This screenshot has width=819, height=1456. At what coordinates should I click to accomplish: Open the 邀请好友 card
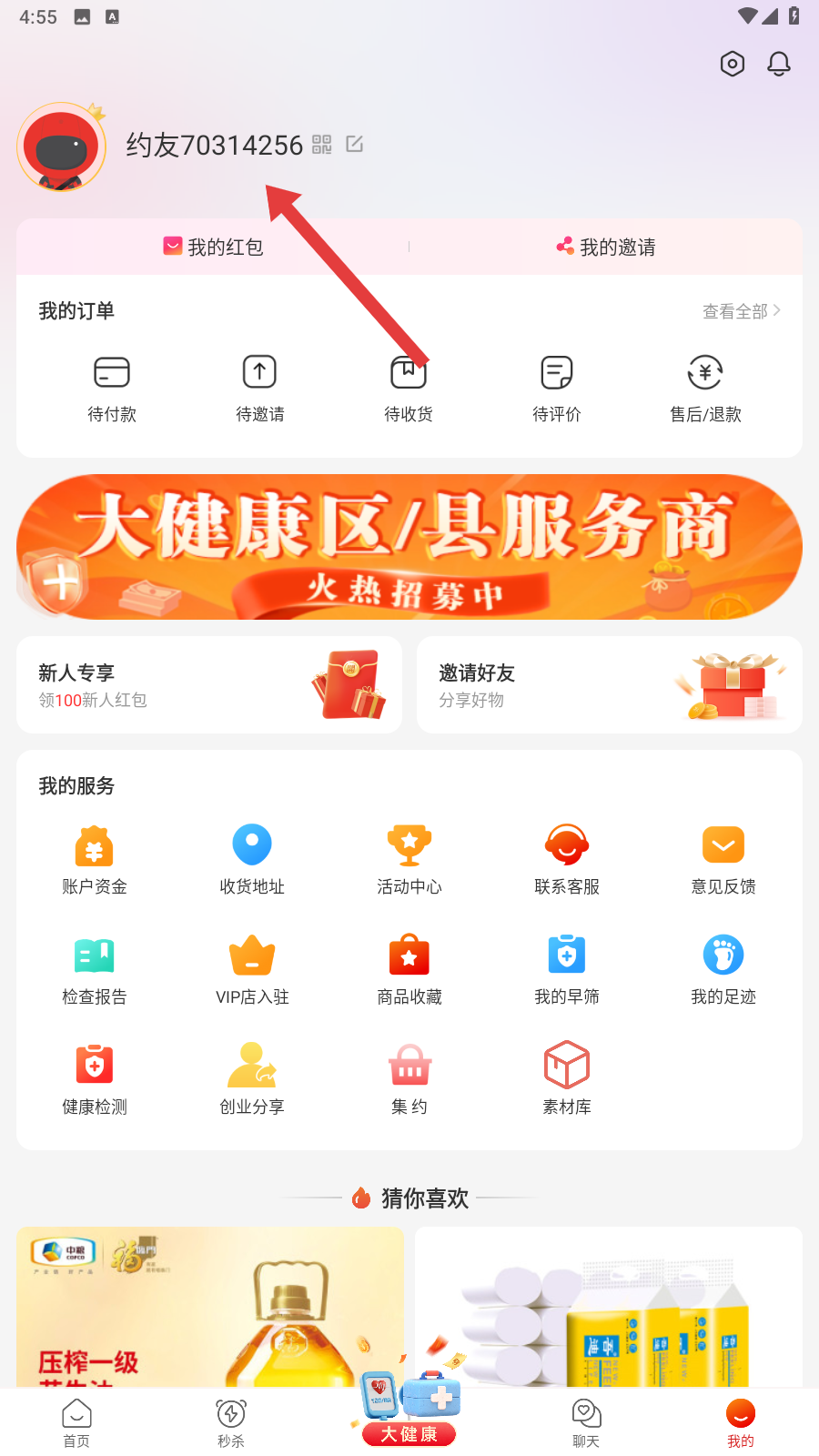(x=609, y=685)
